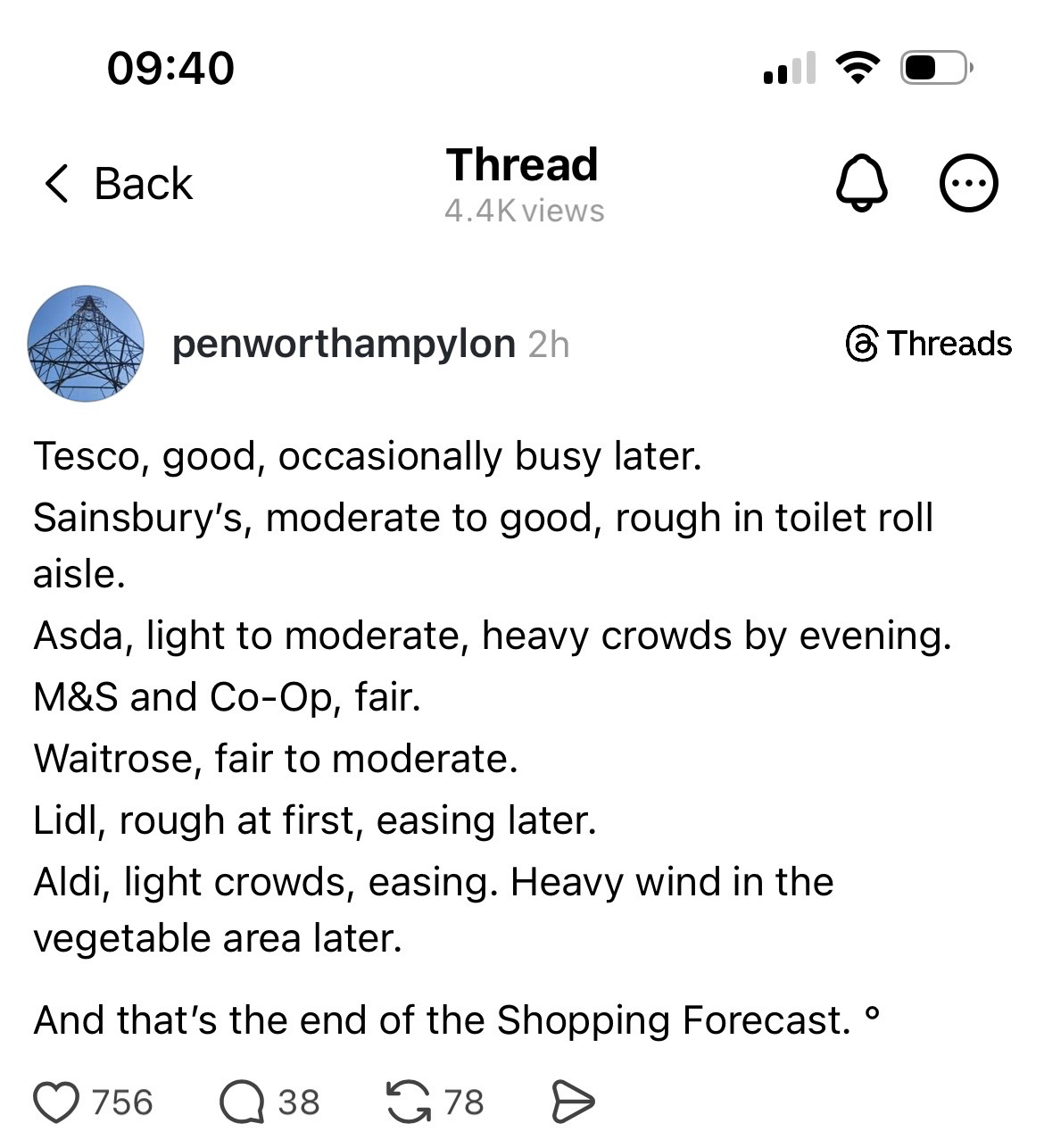Open the penworthampylon username link
The height and width of the screenshot is (1148, 1044).
(344, 345)
